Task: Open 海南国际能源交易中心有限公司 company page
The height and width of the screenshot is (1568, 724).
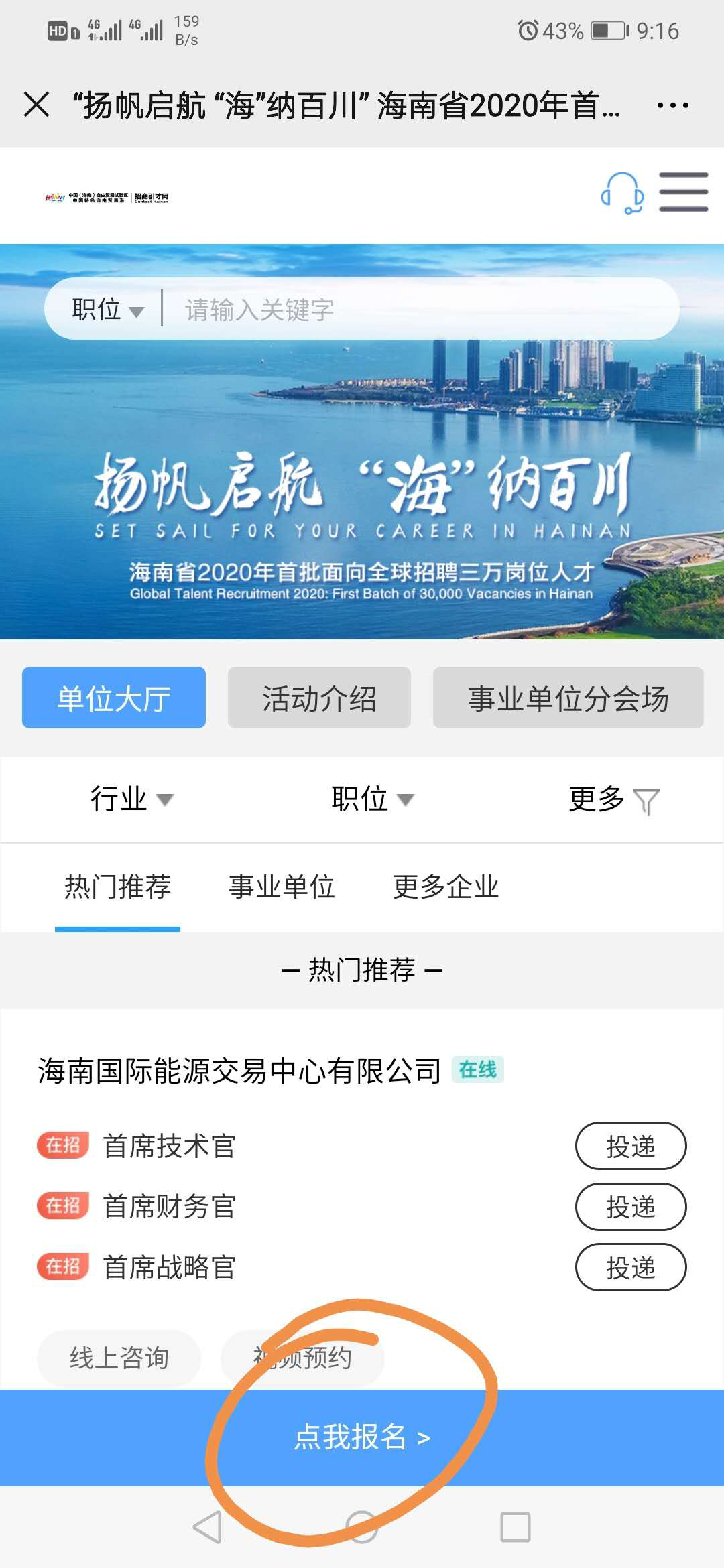Action: (239, 1071)
